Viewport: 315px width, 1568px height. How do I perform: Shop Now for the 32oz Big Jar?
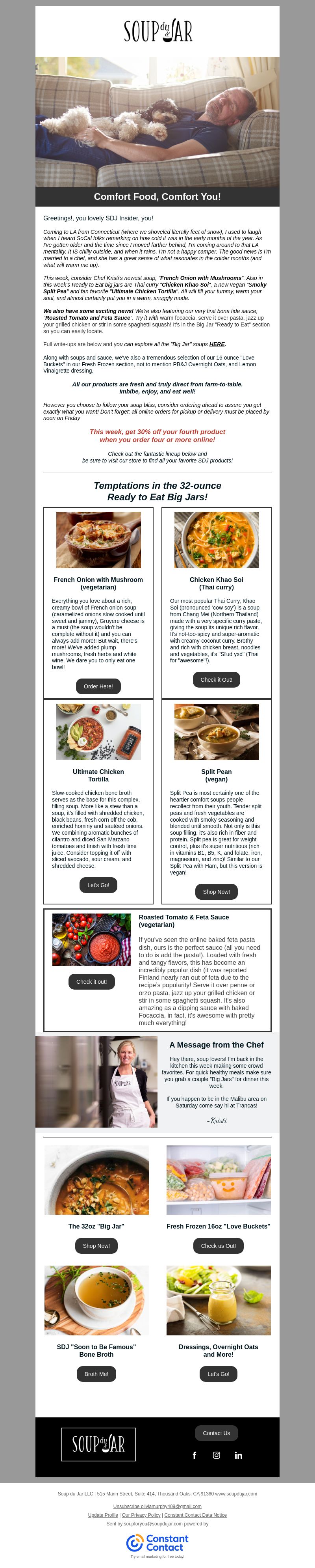tap(96, 1245)
